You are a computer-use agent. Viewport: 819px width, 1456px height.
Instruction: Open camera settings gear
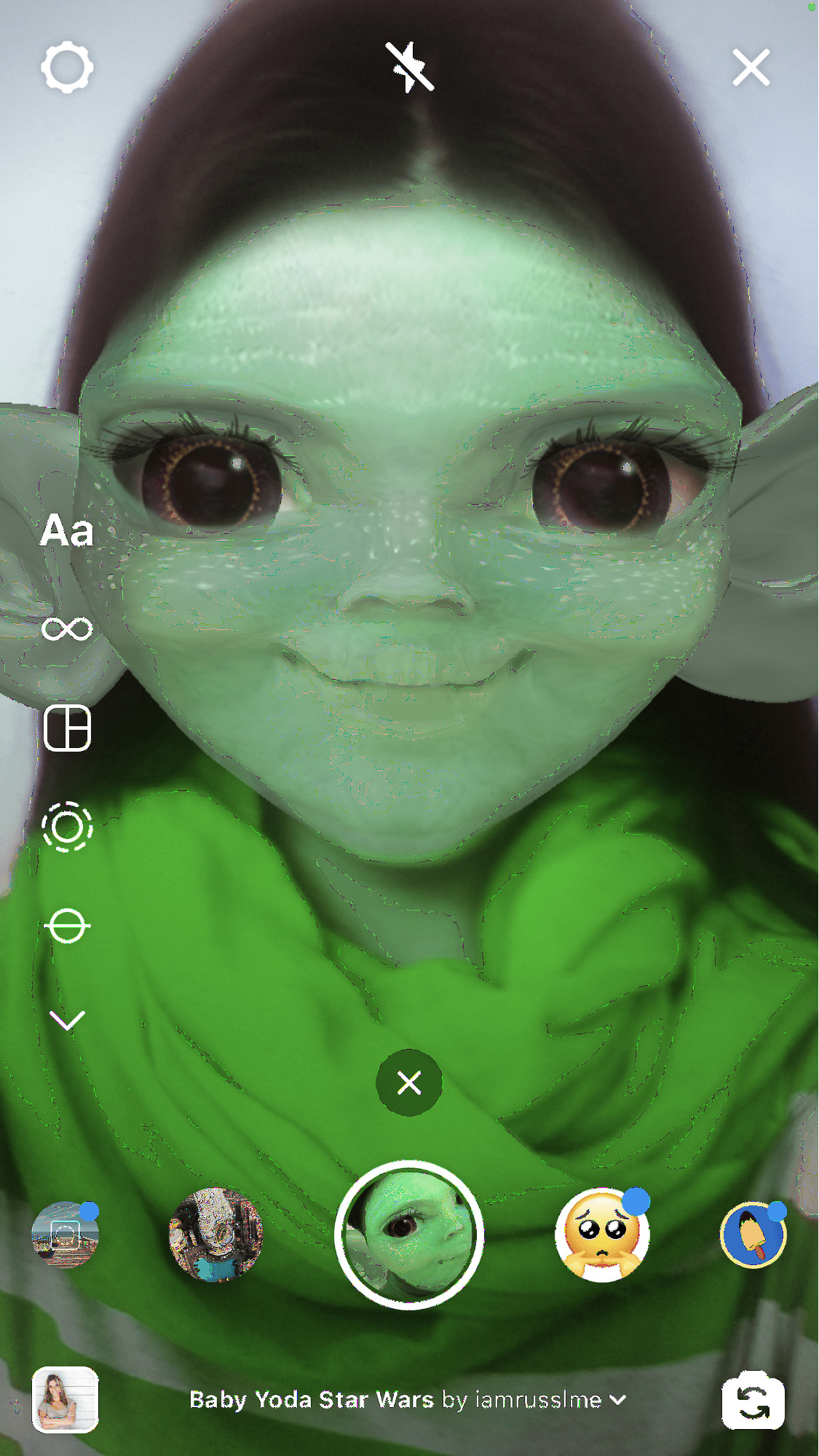click(66, 68)
